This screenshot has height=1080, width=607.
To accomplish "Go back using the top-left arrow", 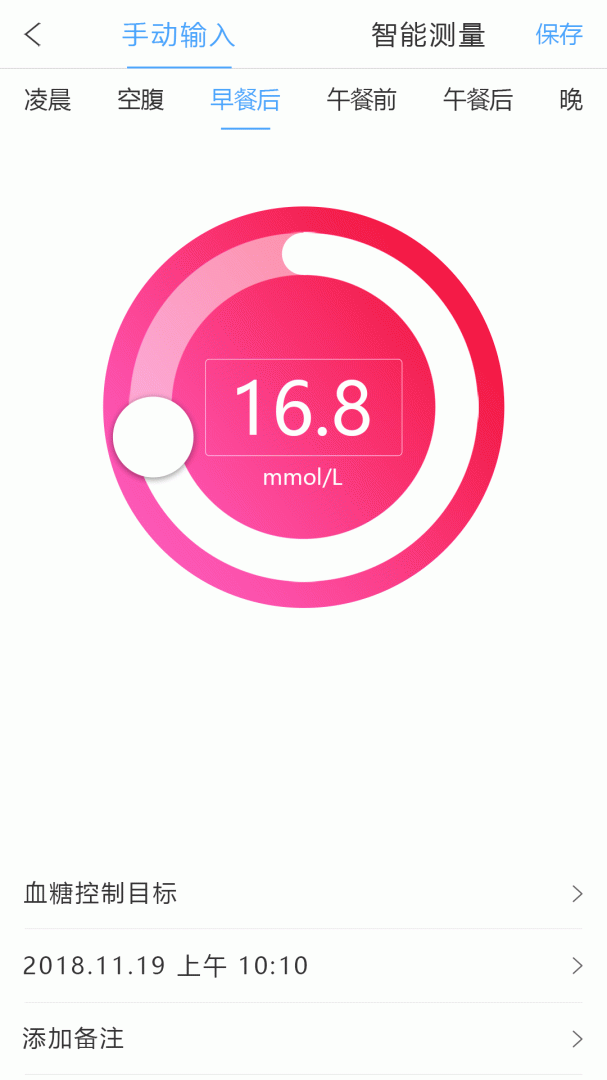I will coord(34,35).
